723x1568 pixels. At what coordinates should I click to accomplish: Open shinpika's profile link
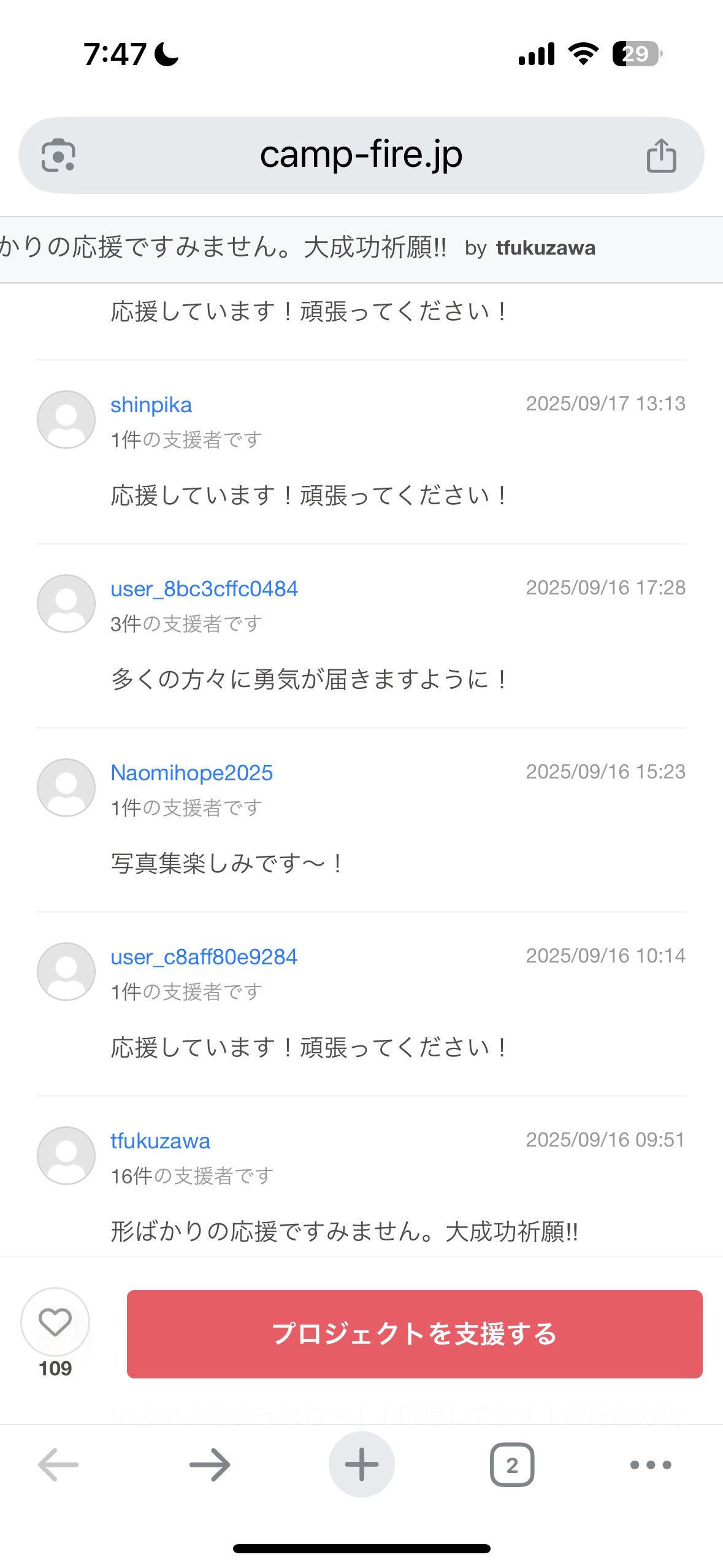[x=151, y=405]
